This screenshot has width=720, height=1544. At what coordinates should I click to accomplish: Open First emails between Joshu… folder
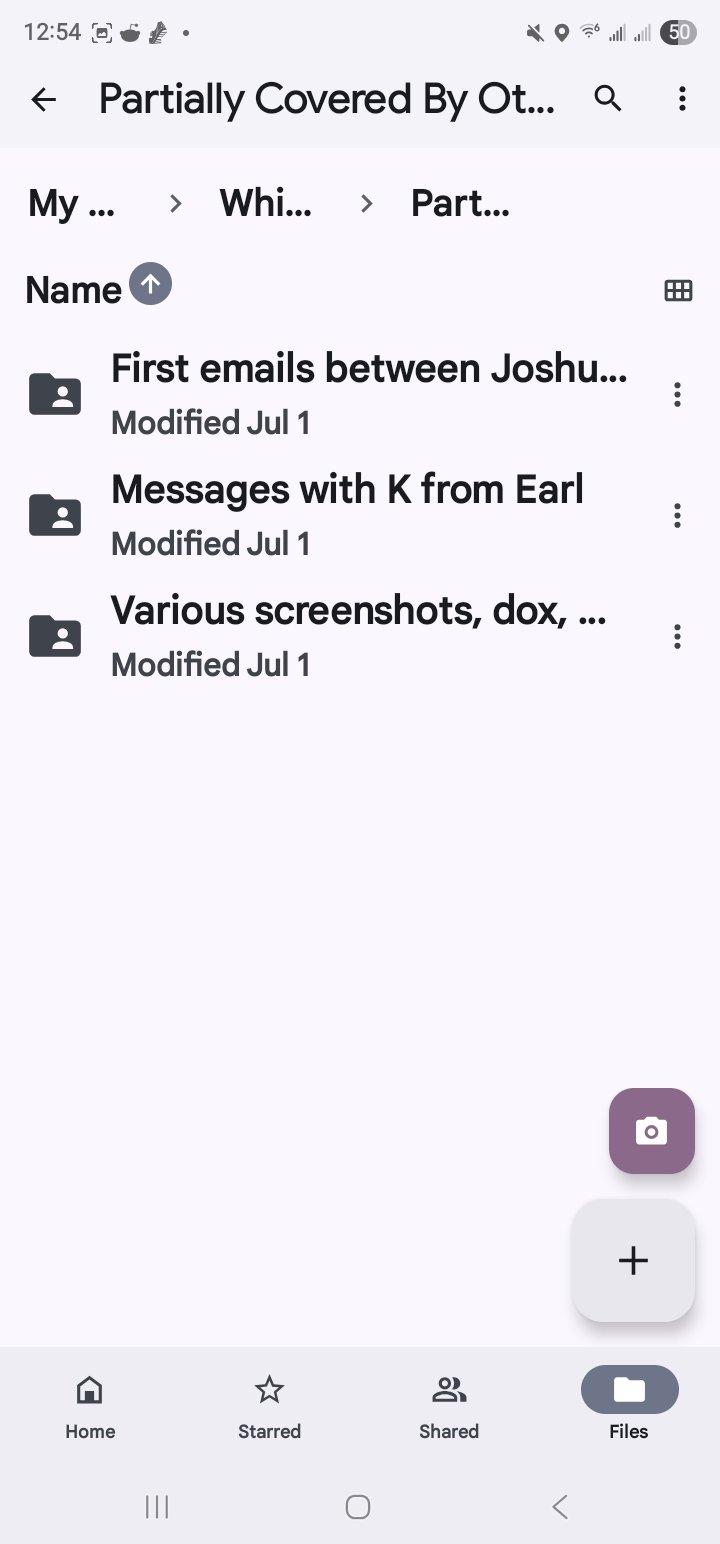[x=330, y=394]
